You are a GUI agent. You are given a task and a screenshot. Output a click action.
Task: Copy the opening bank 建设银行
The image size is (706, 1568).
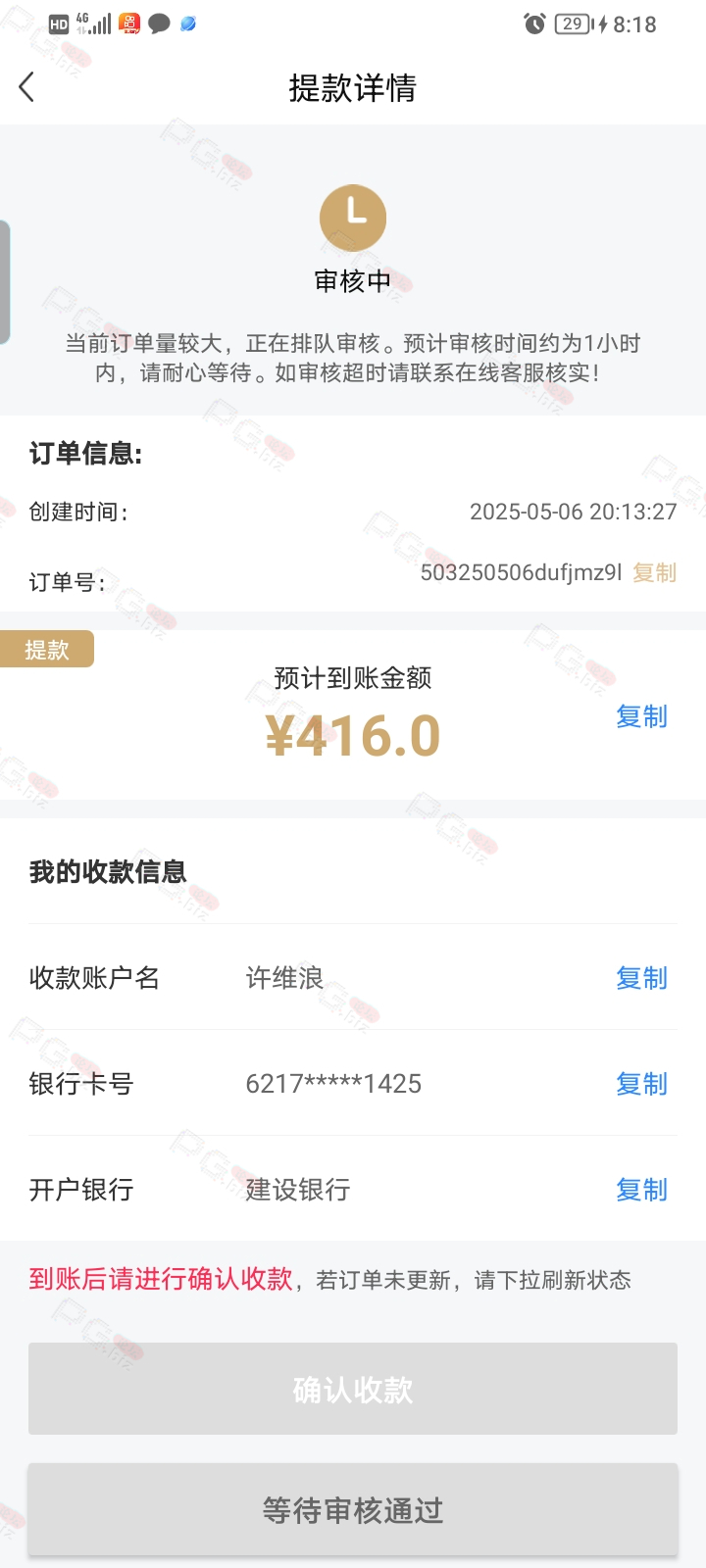pos(641,1190)
